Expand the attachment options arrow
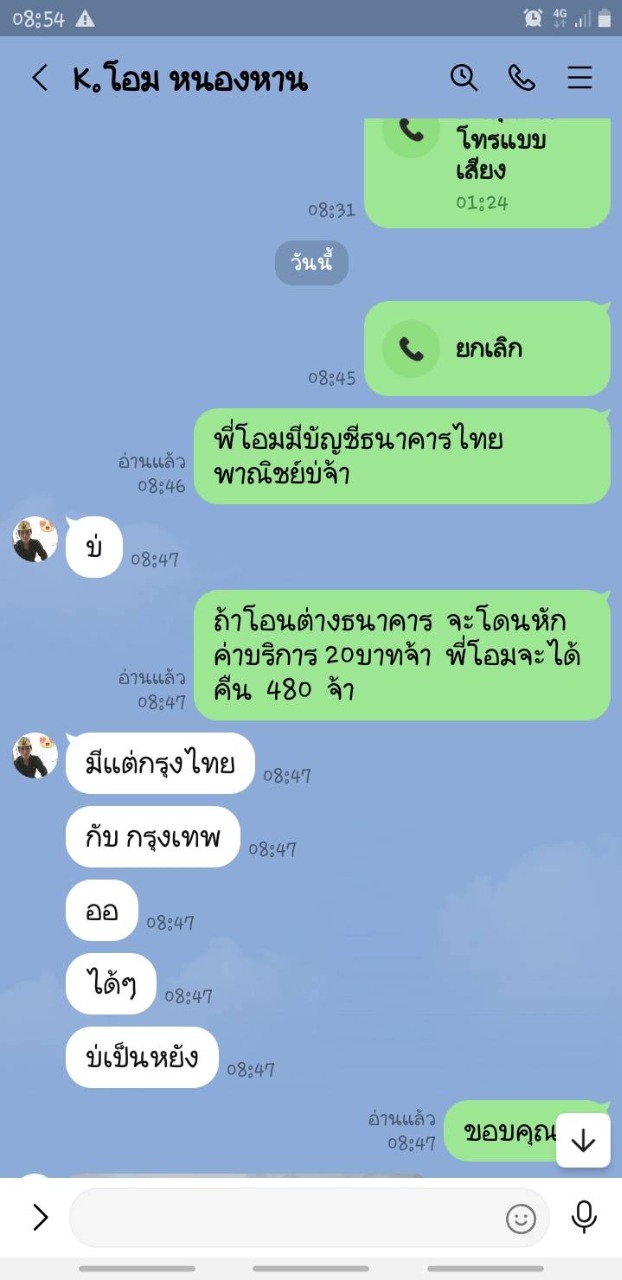This screenshot has width=622, height=1280. (x=40, y=1217)
